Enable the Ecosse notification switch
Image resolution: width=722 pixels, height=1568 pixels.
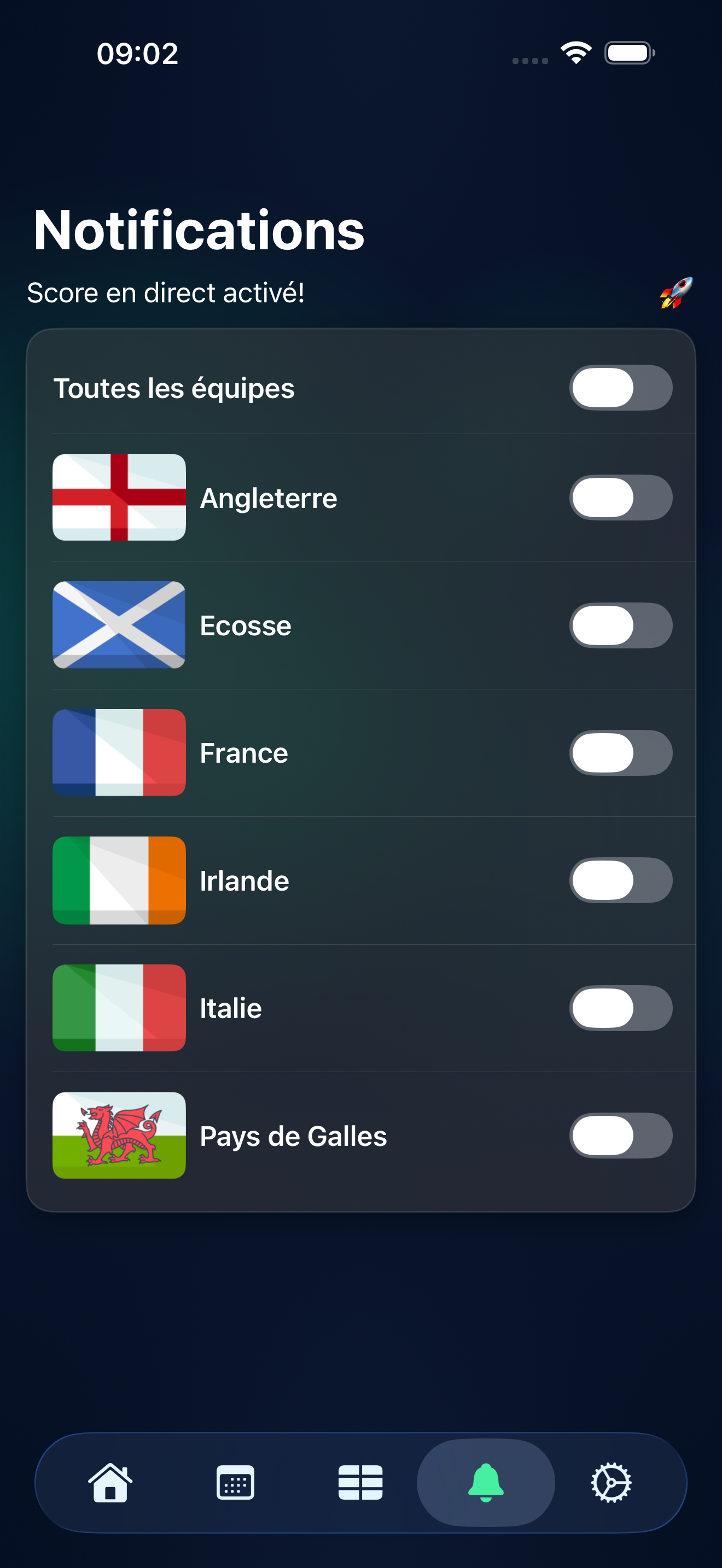click(620, 624)
